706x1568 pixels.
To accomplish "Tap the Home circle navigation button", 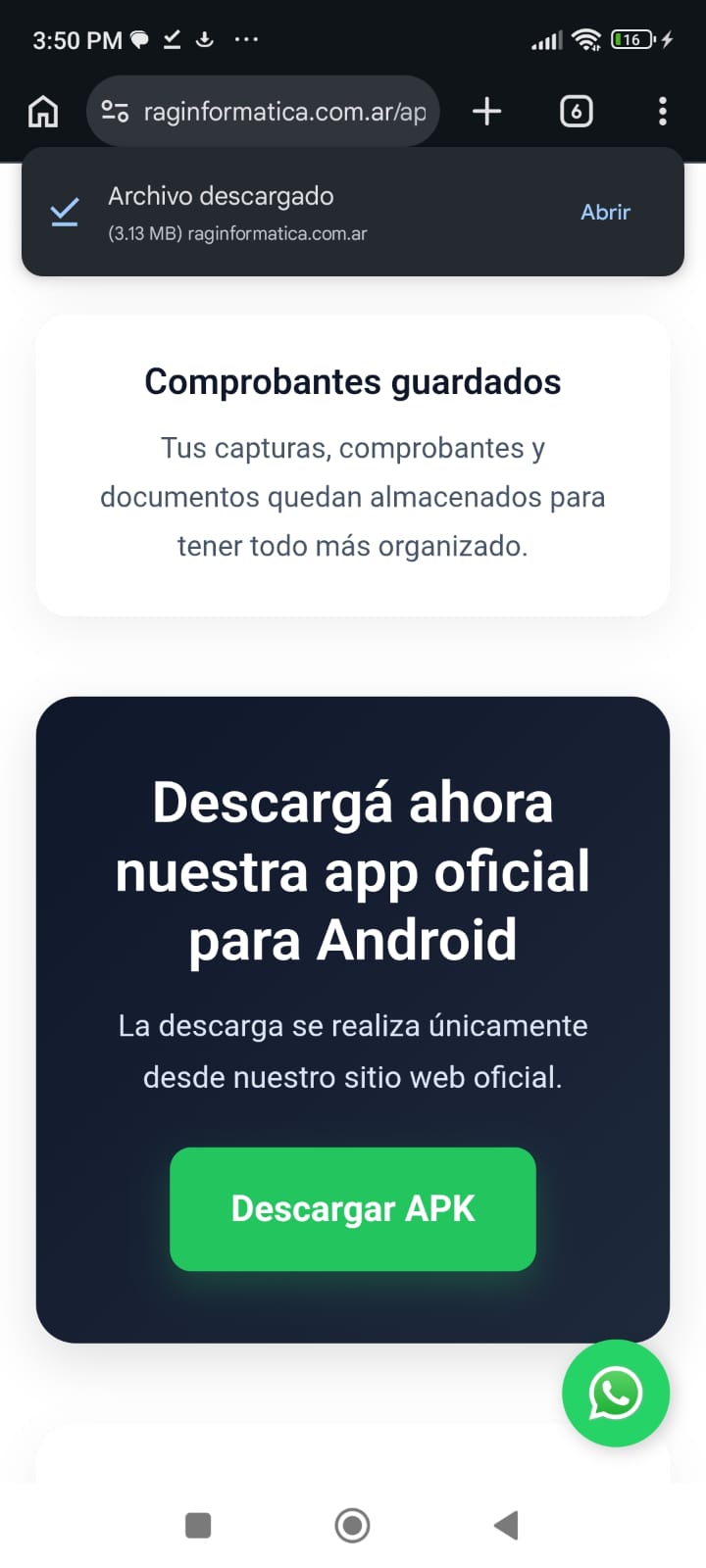I will 352,1525.
